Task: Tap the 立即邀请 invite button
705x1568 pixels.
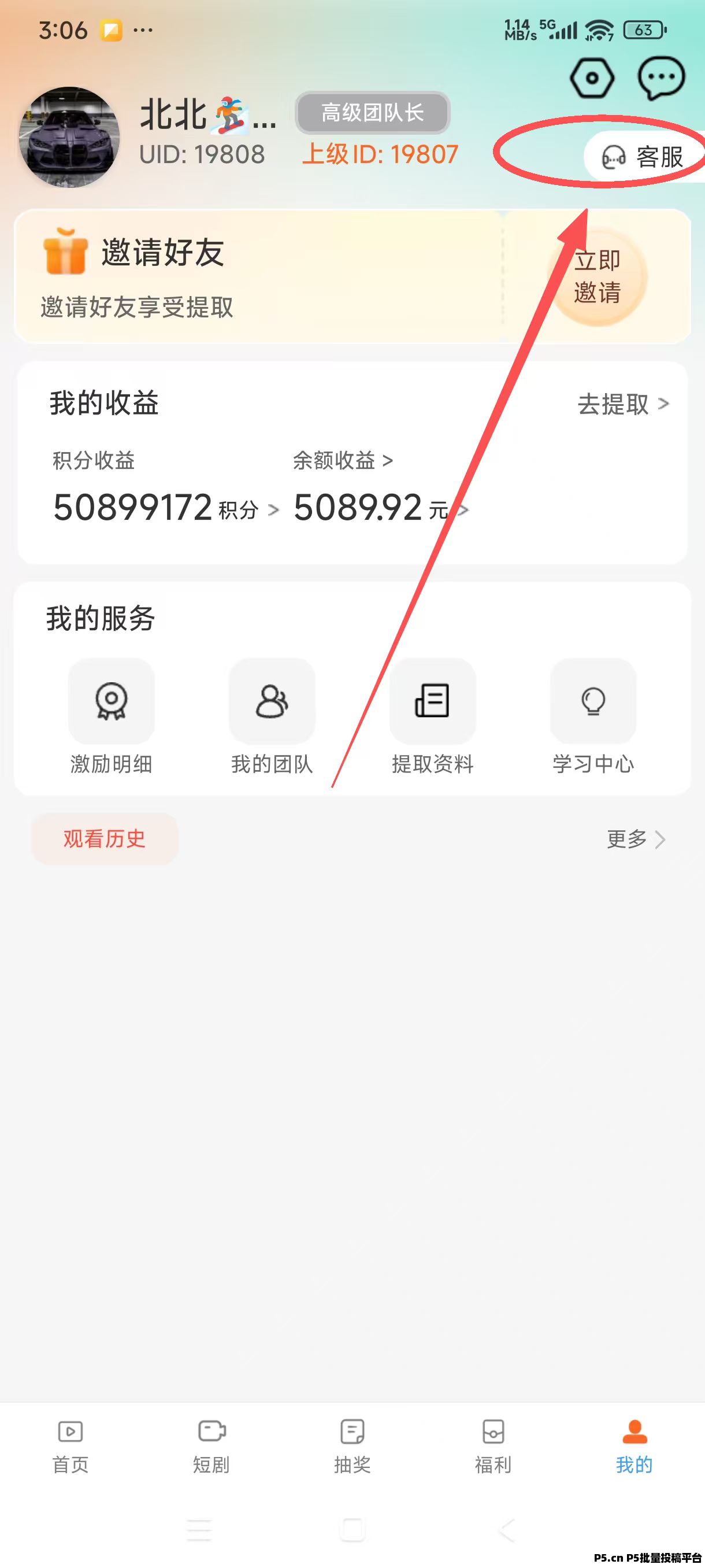Action: pos(598,277)
